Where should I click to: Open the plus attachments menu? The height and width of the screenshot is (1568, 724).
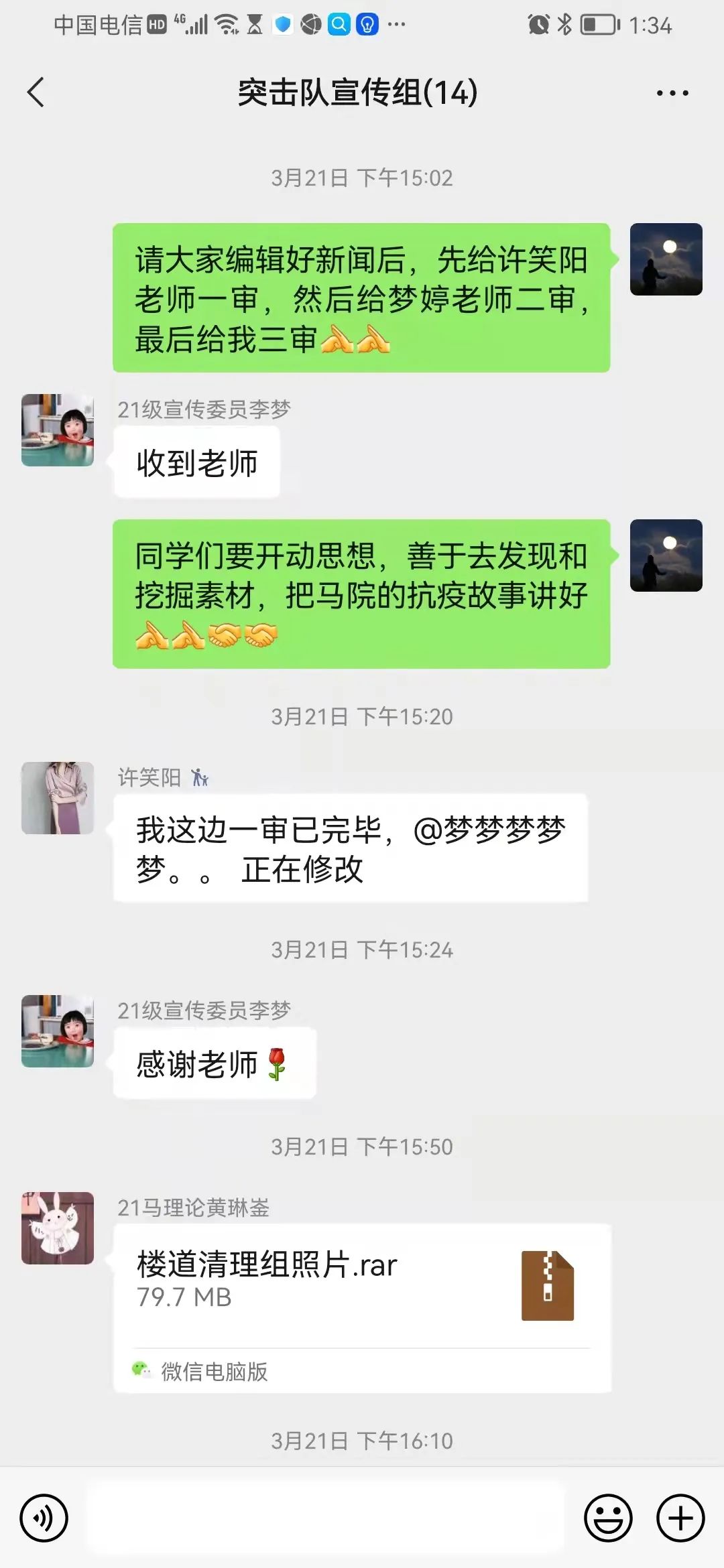680,1518
